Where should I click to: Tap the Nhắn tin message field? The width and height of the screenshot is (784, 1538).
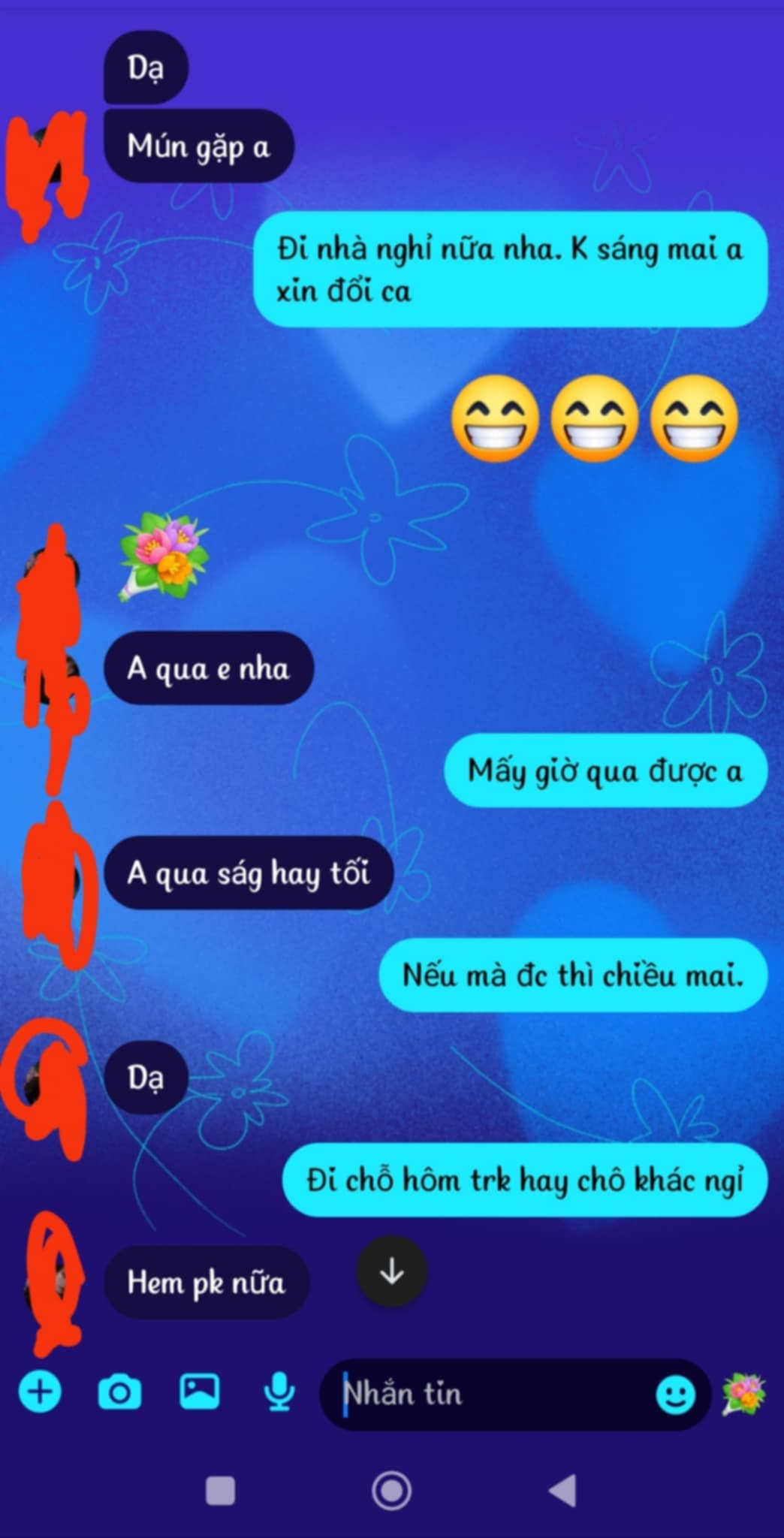488,1395
